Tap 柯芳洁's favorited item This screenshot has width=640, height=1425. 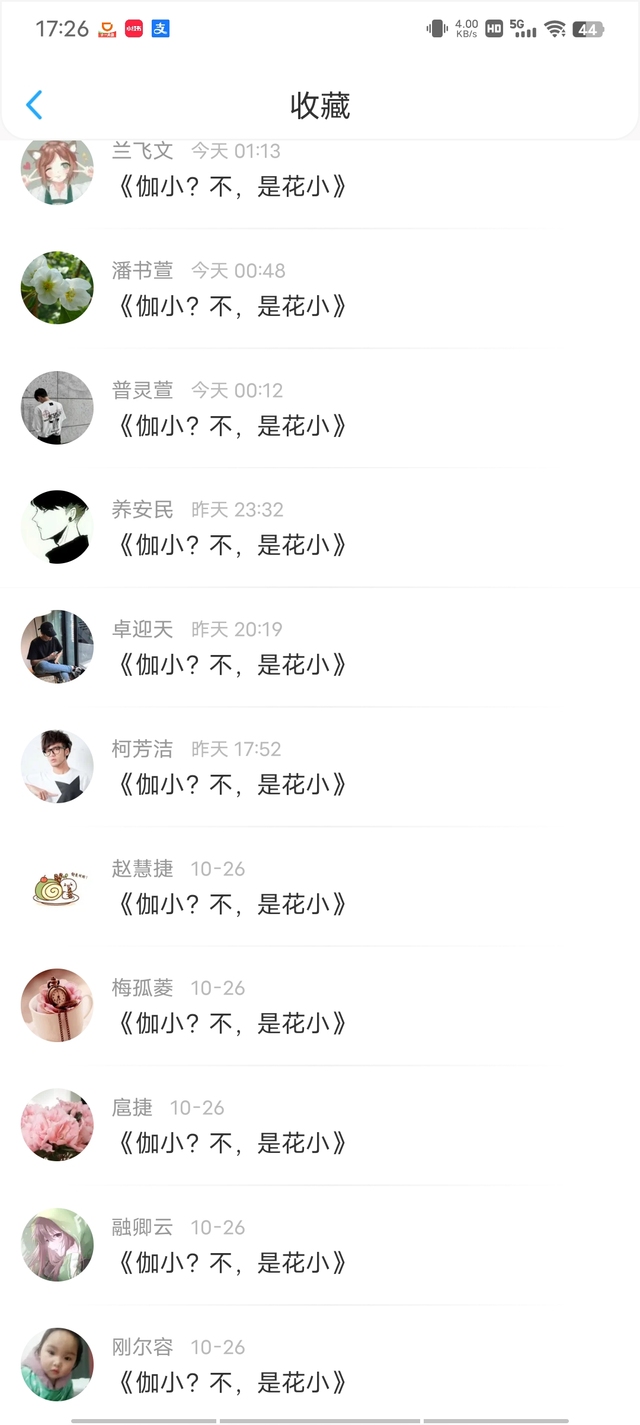coord(232,785)
